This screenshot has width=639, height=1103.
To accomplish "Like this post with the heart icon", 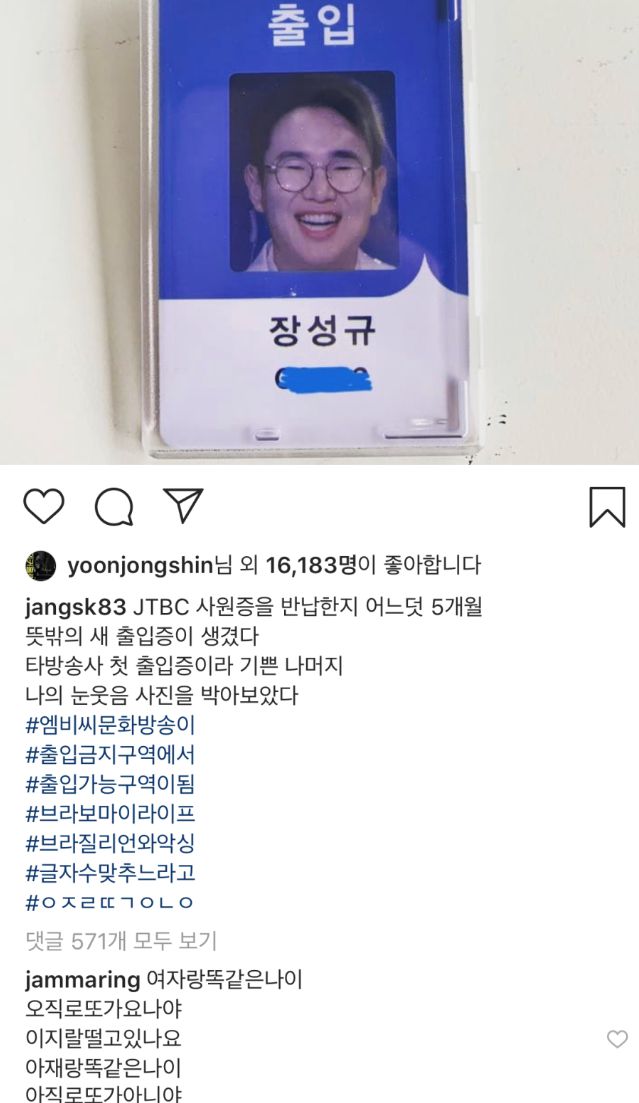I will click(x=44, y=507).
